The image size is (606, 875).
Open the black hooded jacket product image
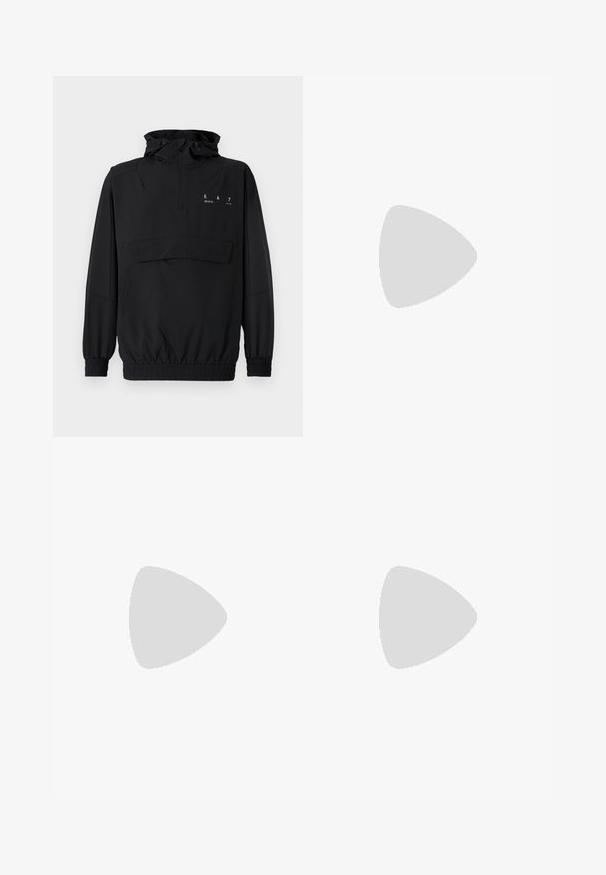click(178, 256)
